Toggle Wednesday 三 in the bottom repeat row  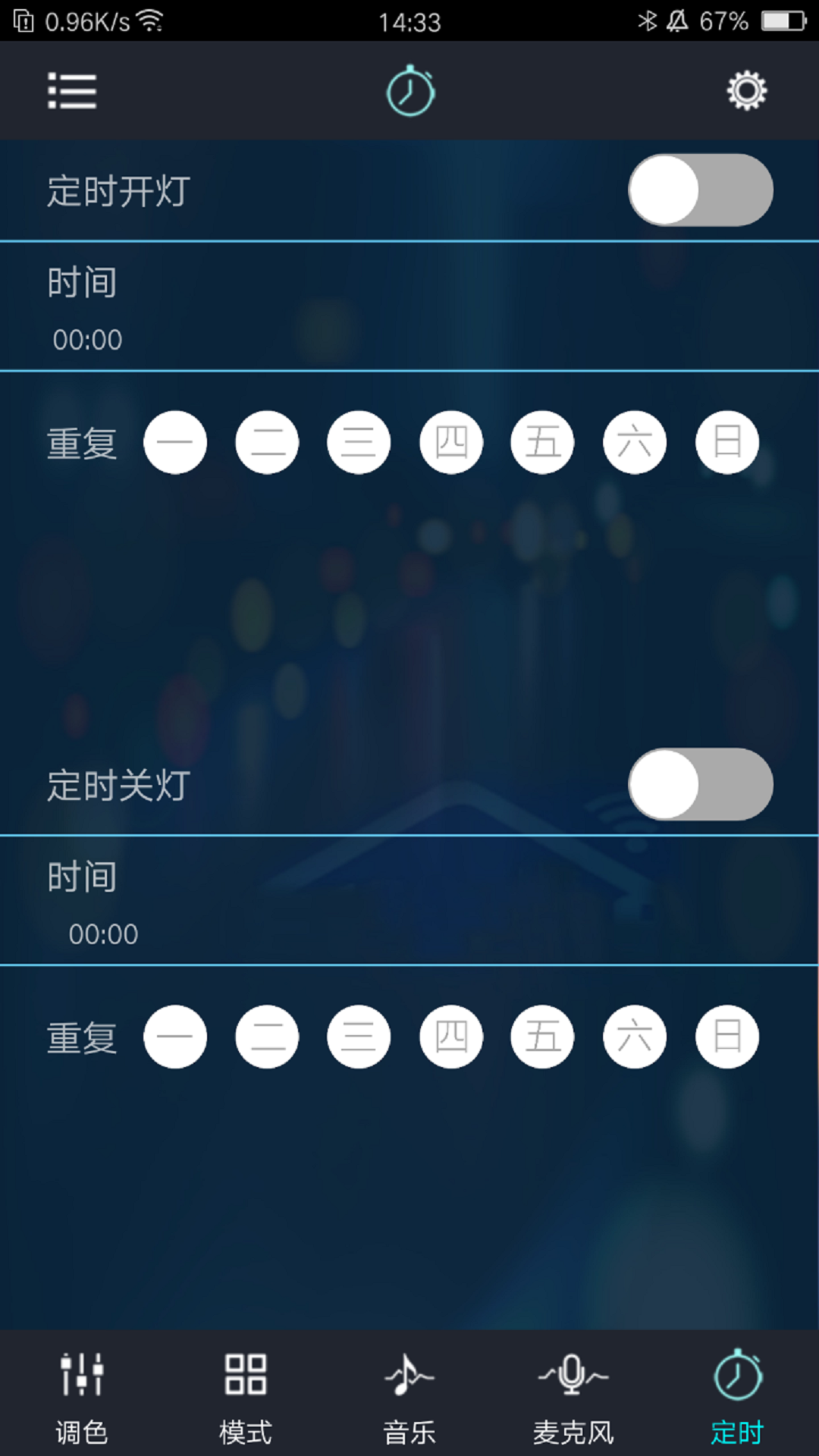(x=359, y=1037)
